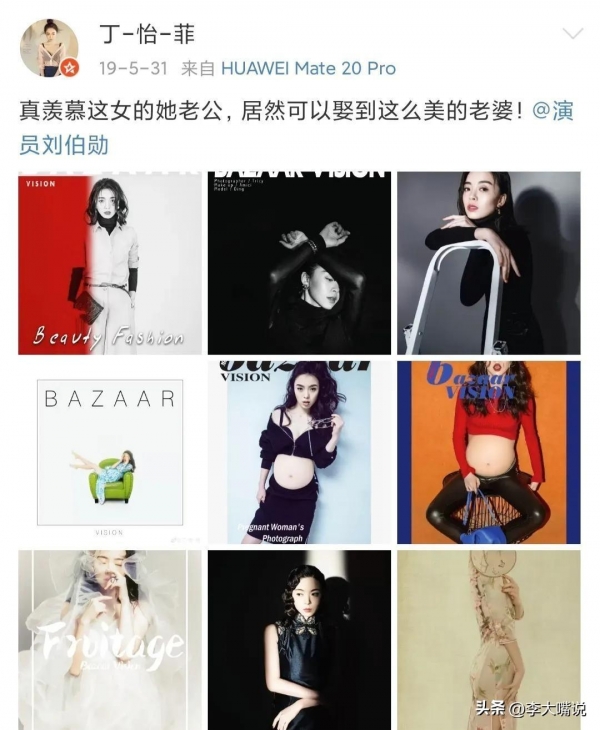View the white Fruitage cover image
Image resolution: width=600 pixels, height=730 pixels.
coord(109,640)
